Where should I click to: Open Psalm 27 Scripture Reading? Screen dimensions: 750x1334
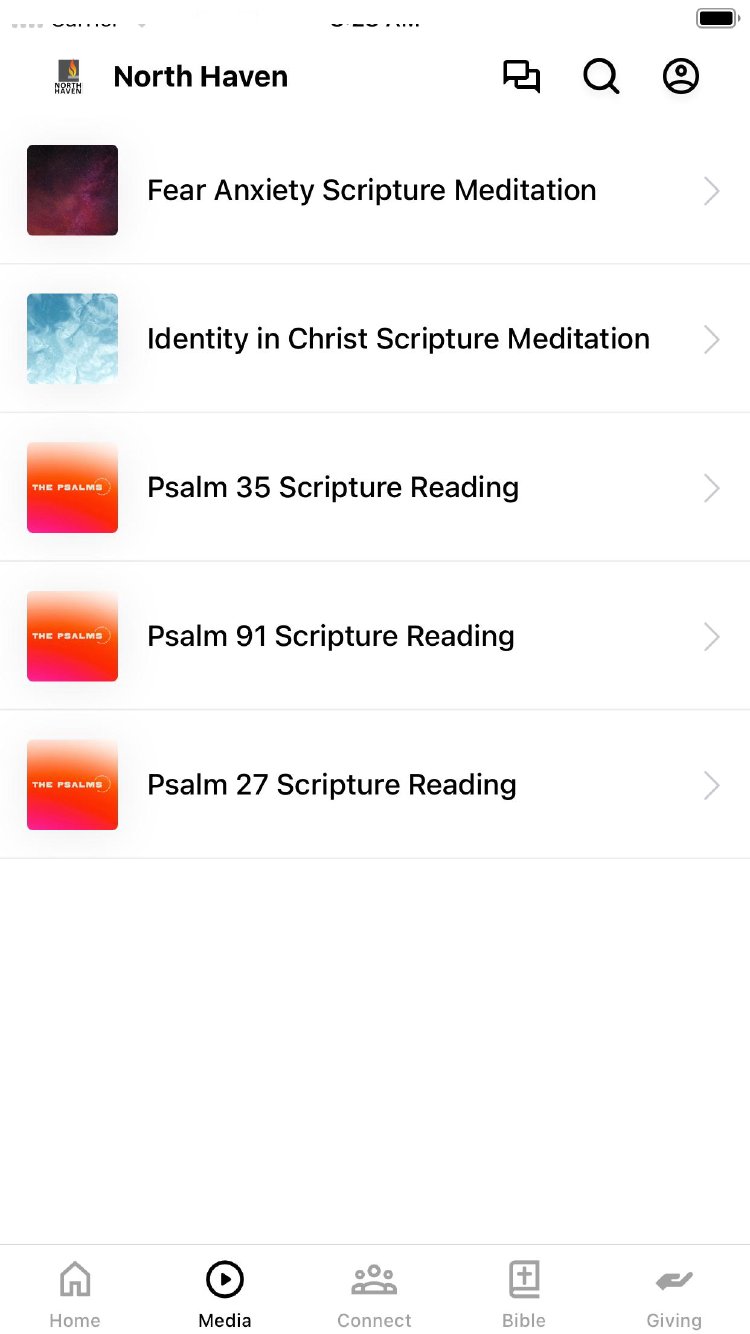[332, 785]
